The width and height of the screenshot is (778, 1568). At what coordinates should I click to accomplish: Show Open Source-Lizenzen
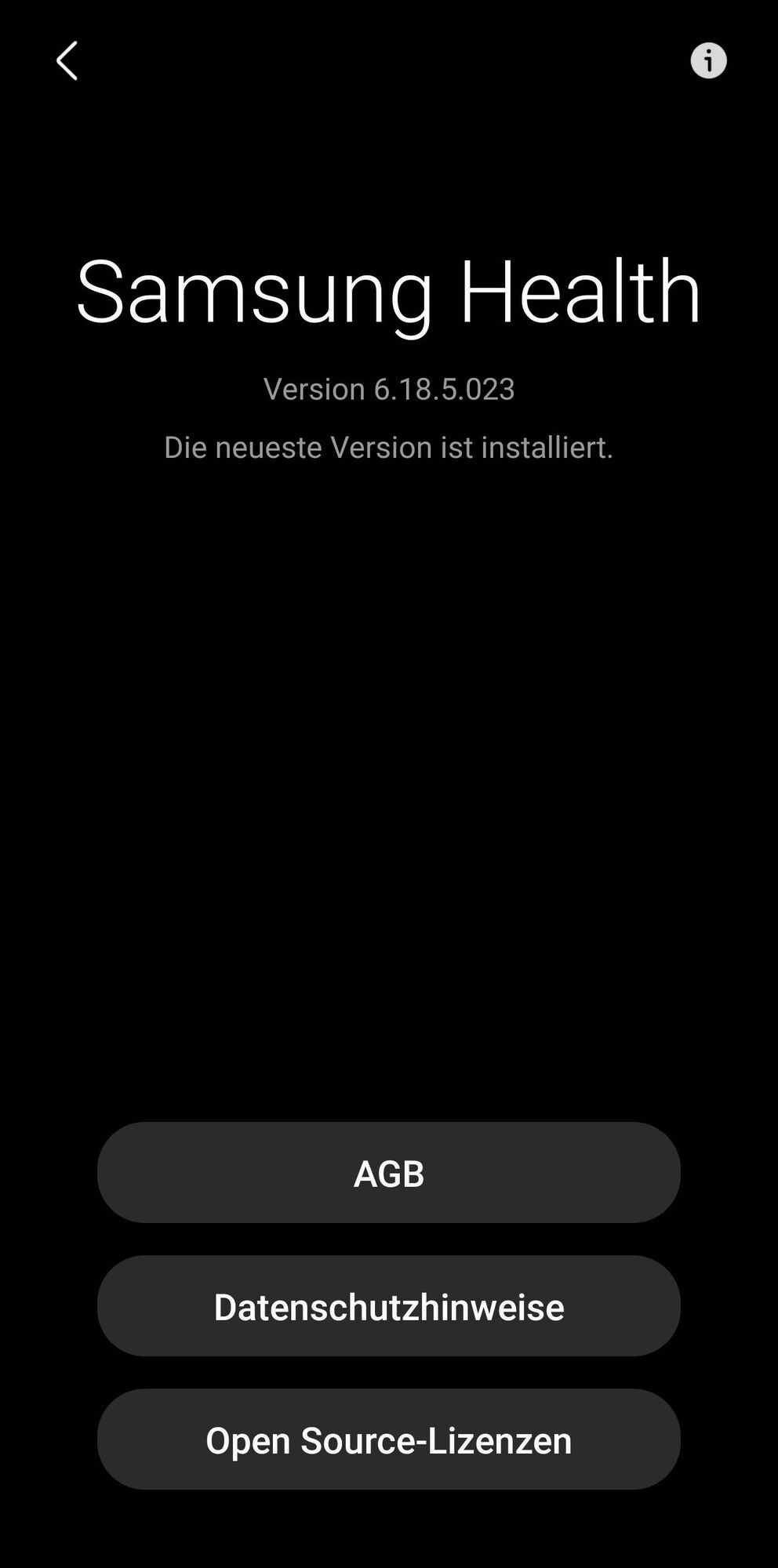(389, 1439)
